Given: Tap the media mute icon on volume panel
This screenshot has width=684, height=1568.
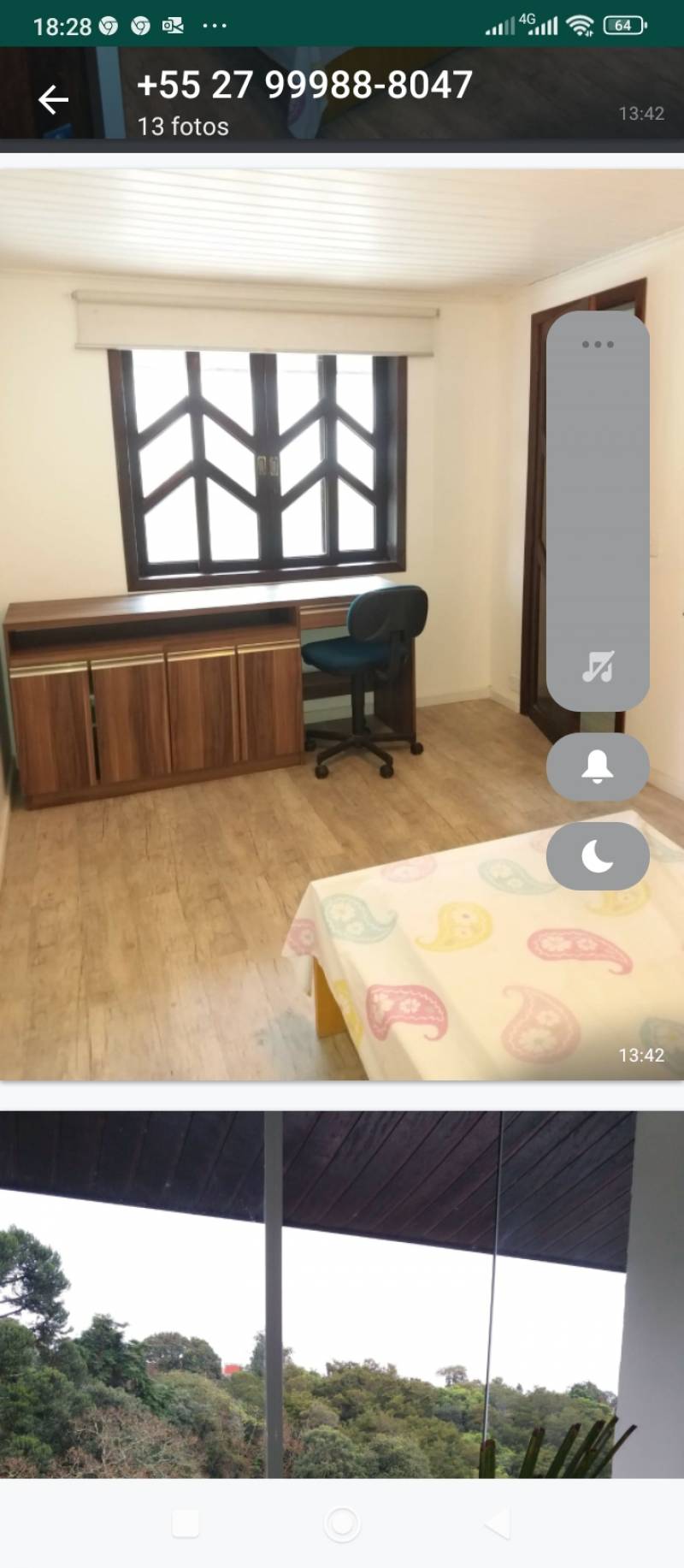Looking at the screenshot, I should click(598, 666).
